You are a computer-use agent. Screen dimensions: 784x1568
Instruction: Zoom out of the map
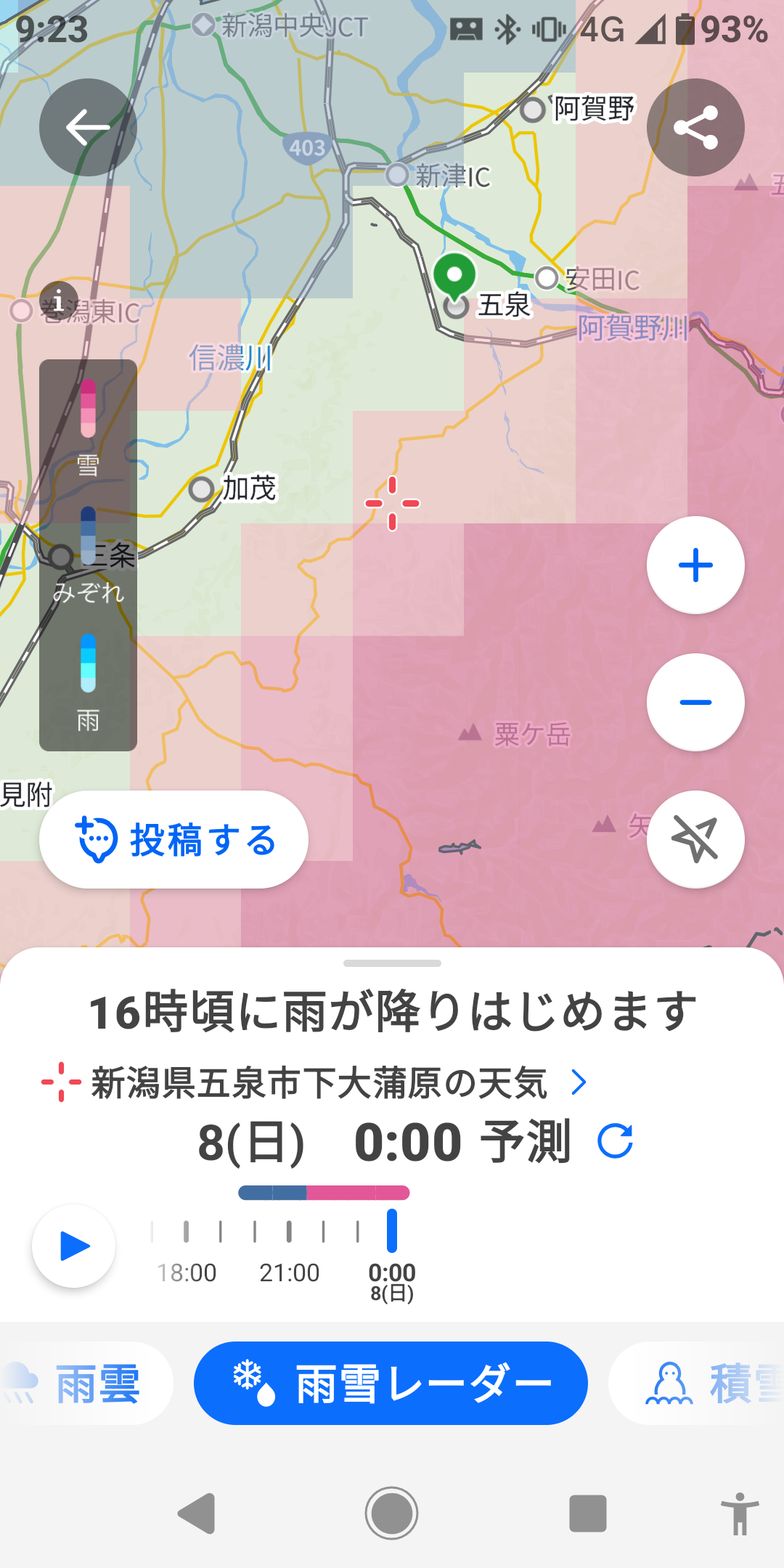pyautogui.click(x=695, y=702)
